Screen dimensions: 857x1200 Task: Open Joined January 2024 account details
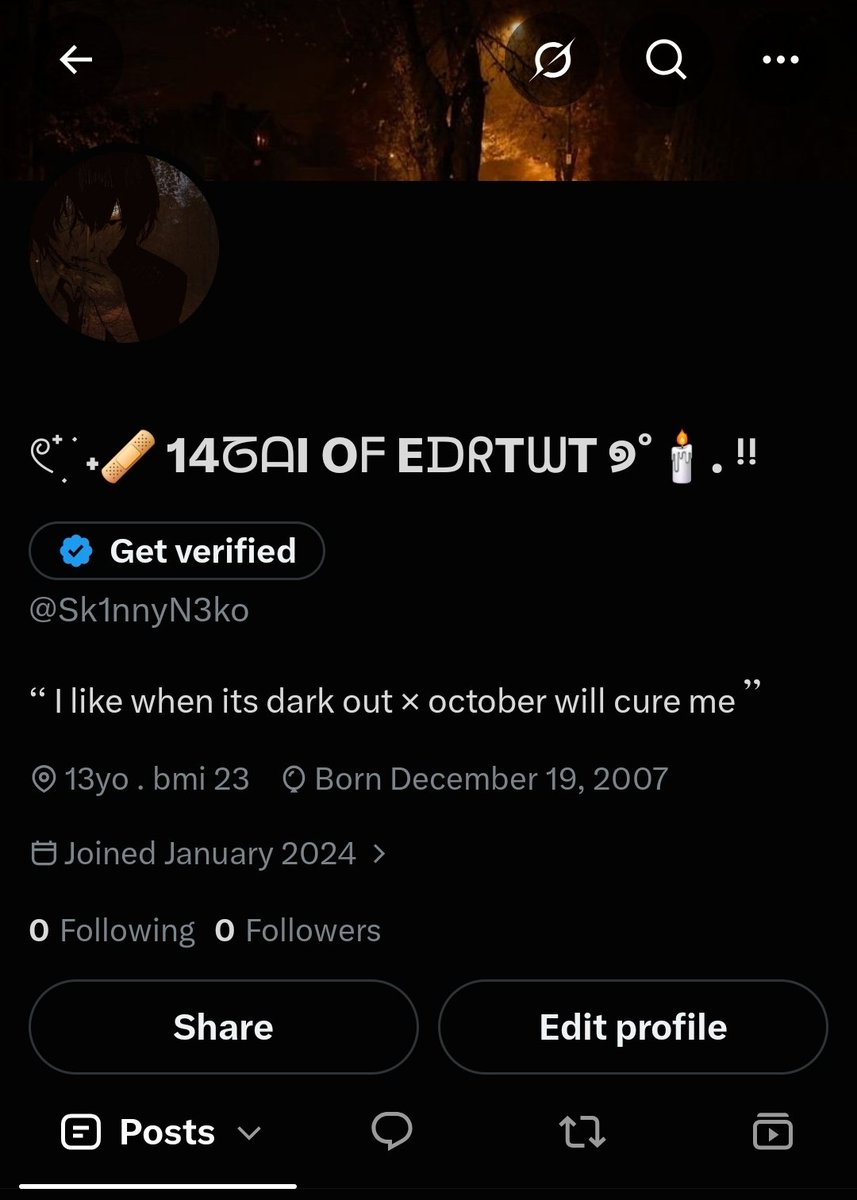209,854
